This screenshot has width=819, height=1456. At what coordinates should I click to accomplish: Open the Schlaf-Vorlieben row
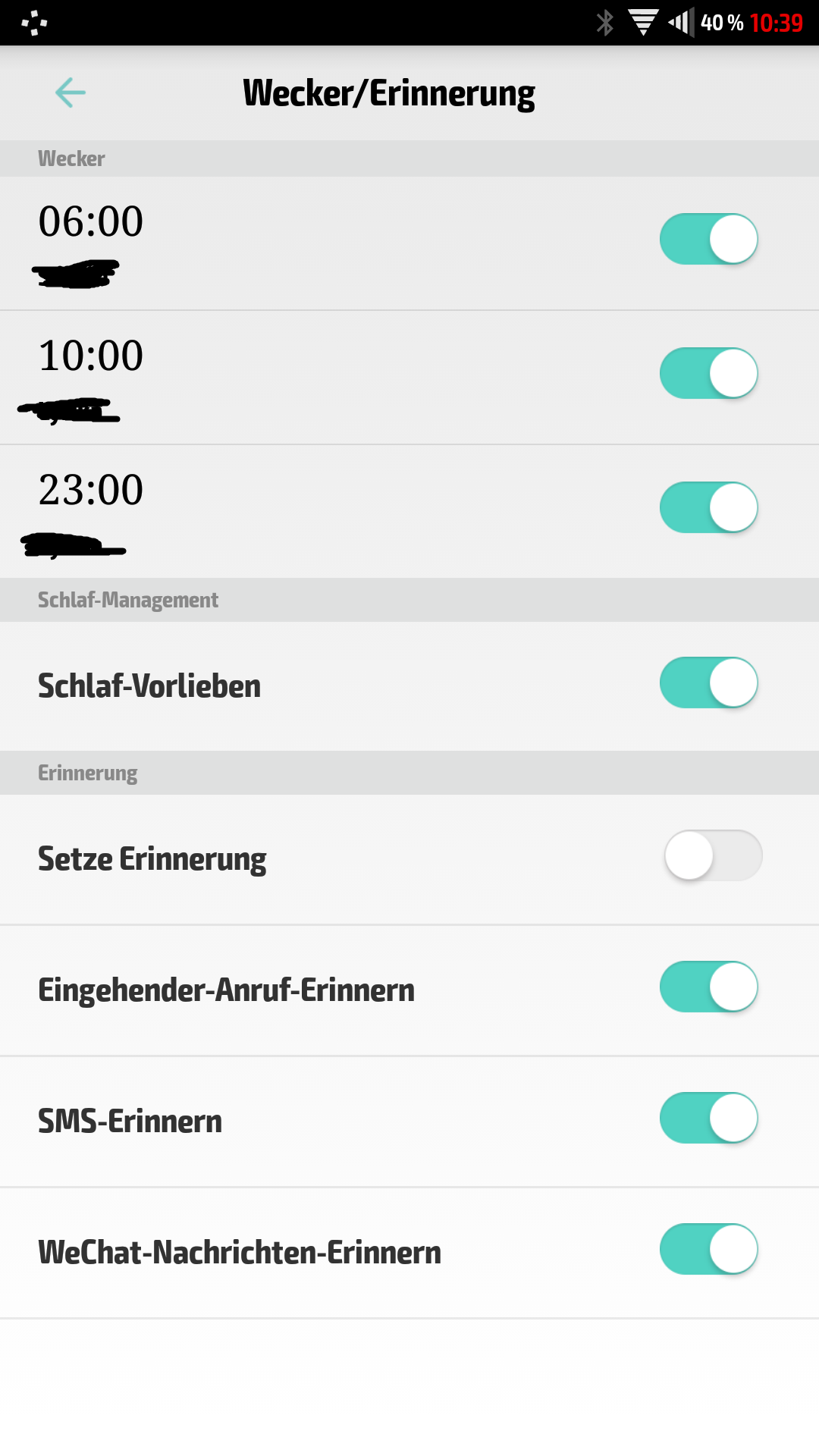pyautogui.click(x=149, y=686)
